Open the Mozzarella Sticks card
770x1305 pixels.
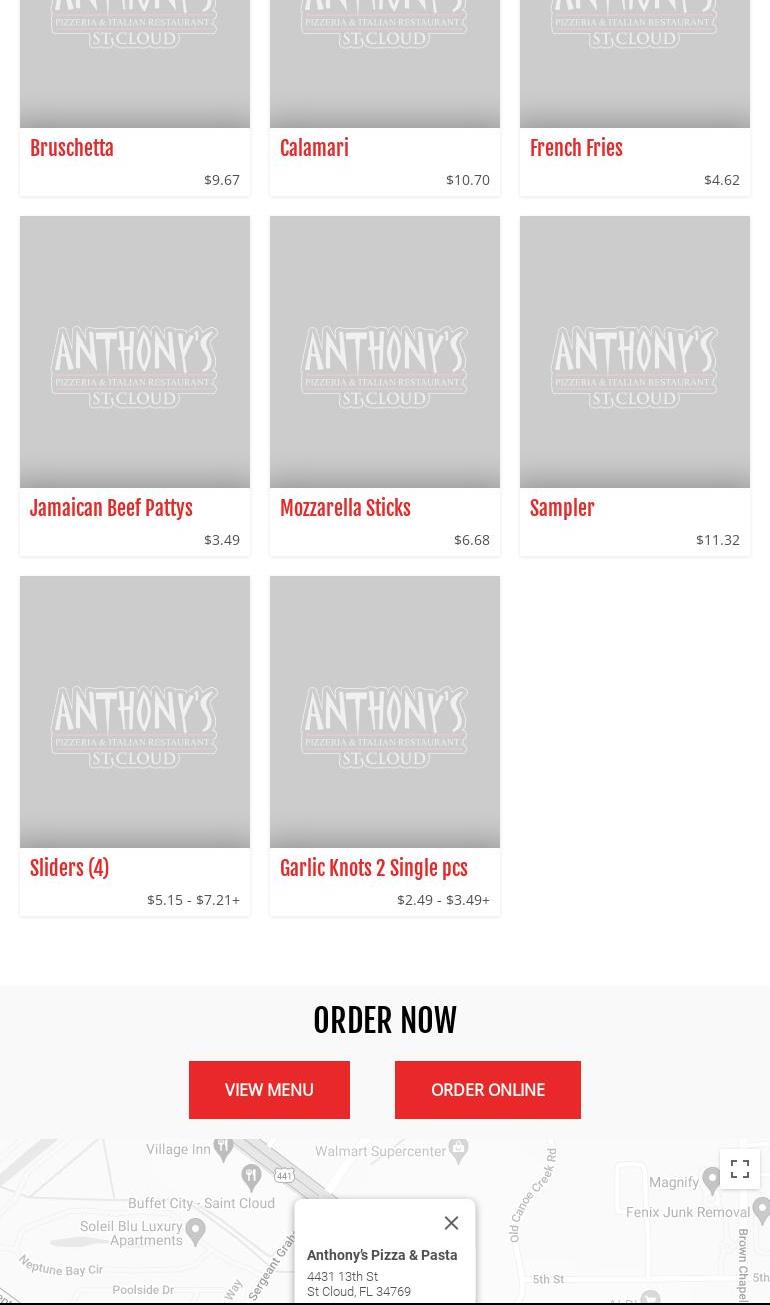click(x=345, y=508)
